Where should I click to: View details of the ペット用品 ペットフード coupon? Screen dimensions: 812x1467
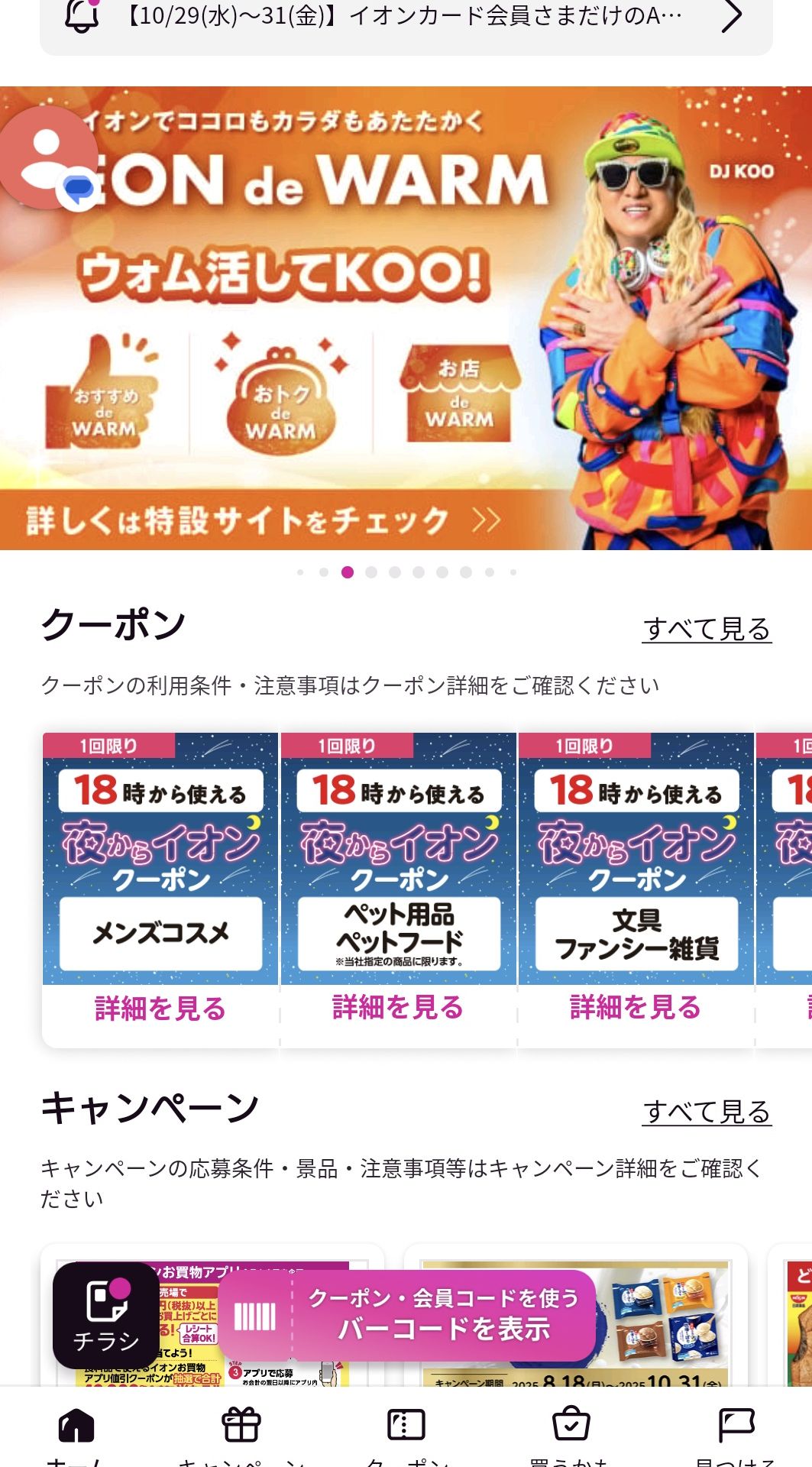point(398,1008)
